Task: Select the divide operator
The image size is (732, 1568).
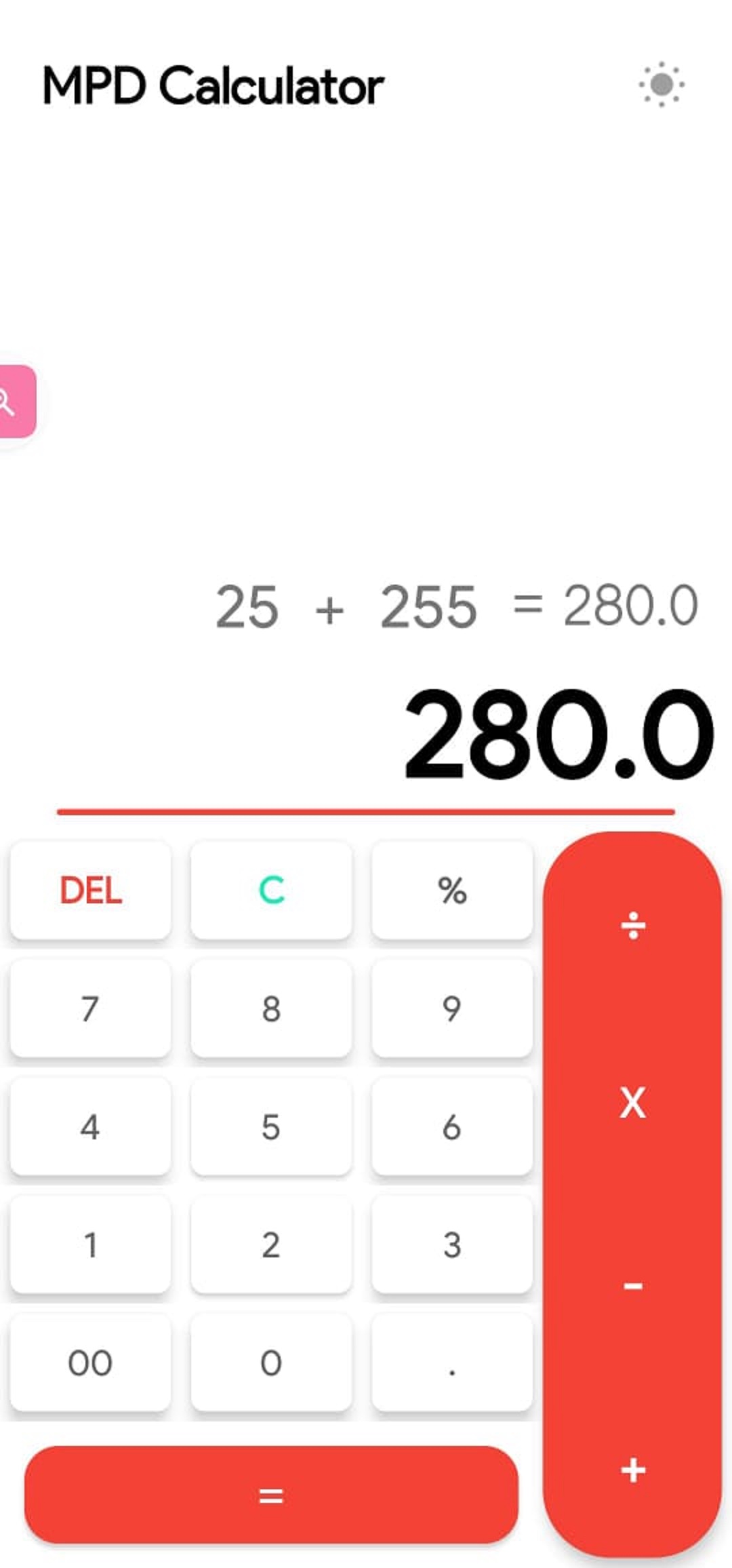Action: (632, 925)
